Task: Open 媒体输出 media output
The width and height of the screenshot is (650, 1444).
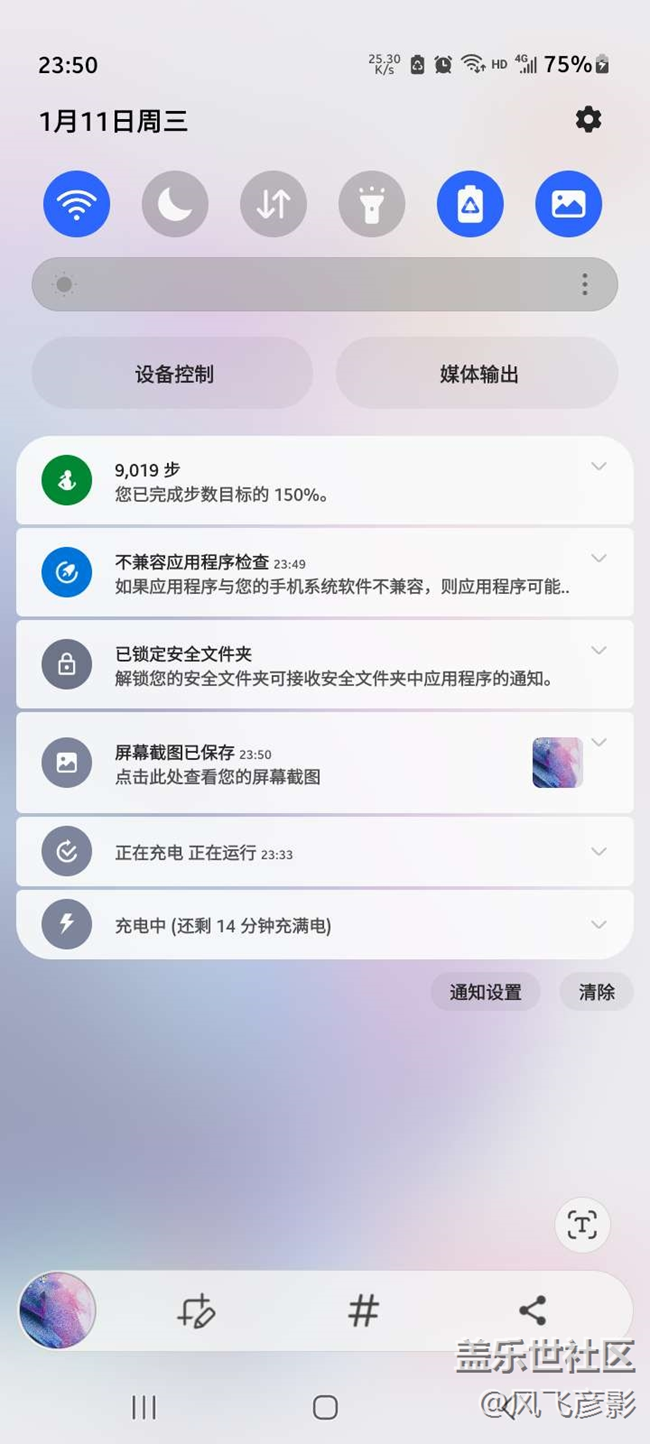Action: (x=478, y=374)
